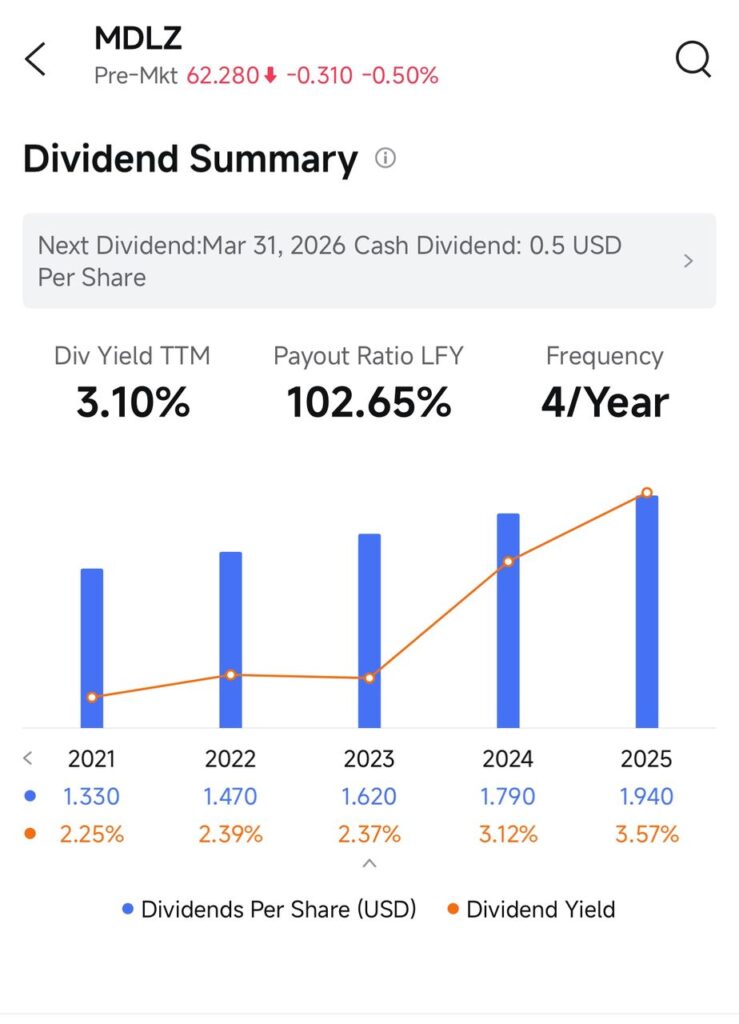Select the 2022 year label
The width and height of the screenshot is (739, 1024).
pos(230,759)
